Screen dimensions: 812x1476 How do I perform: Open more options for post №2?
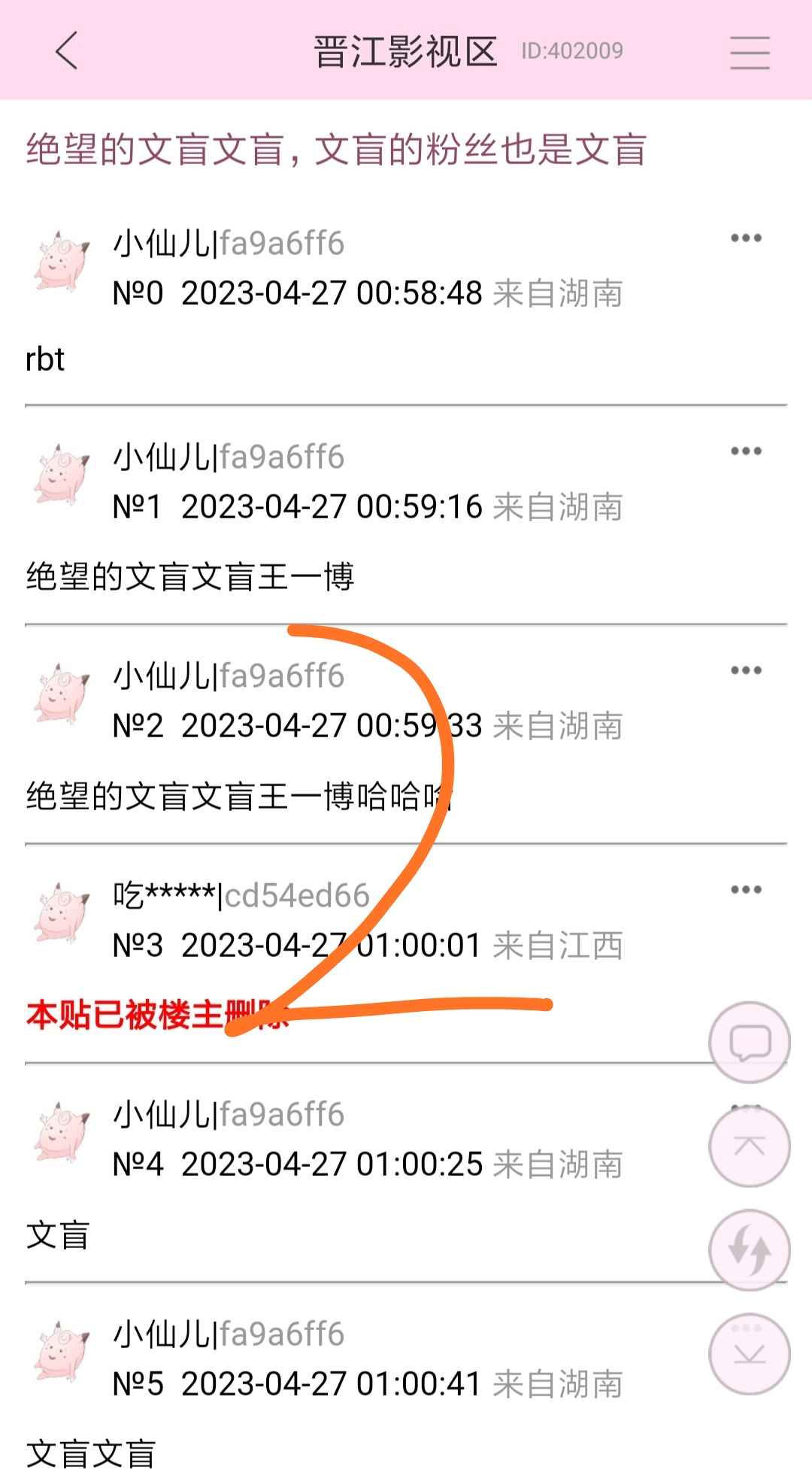(x=746, y=670)
